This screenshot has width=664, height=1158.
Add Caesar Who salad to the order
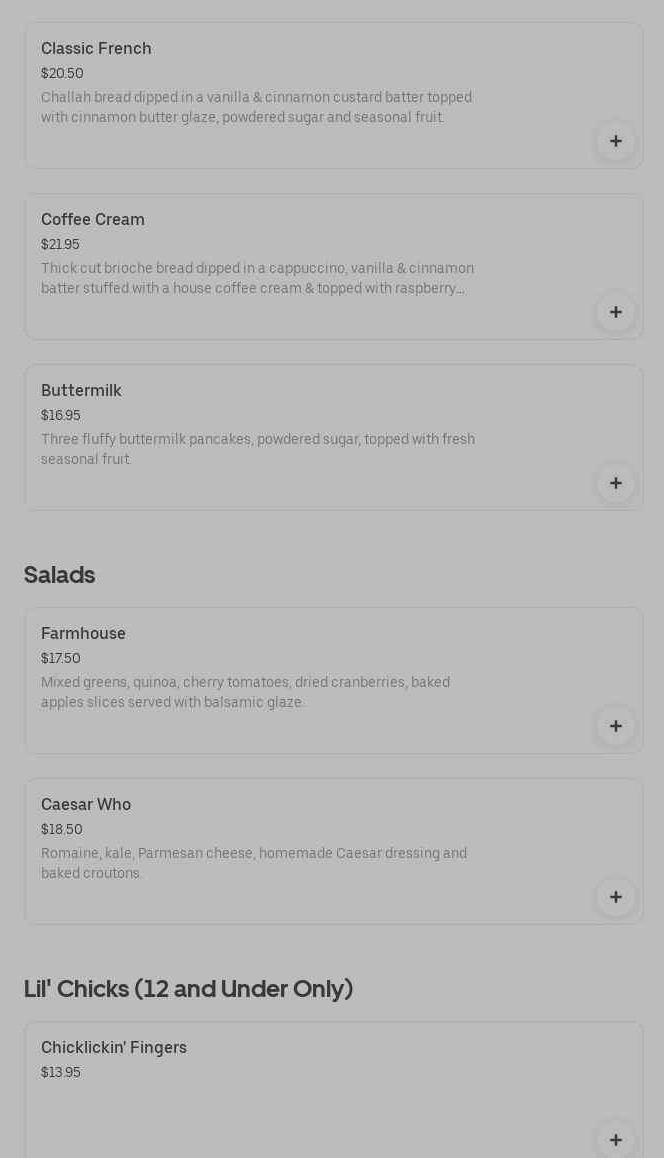click(x=615, y=897)
